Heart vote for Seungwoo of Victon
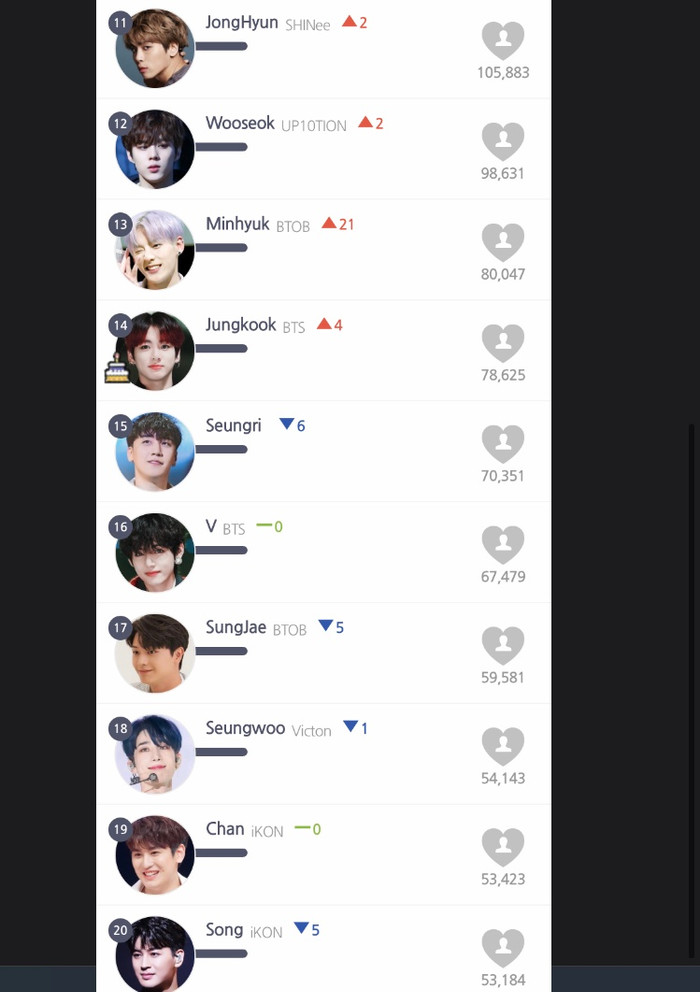 pyautogui.click(x=503, y=747)
